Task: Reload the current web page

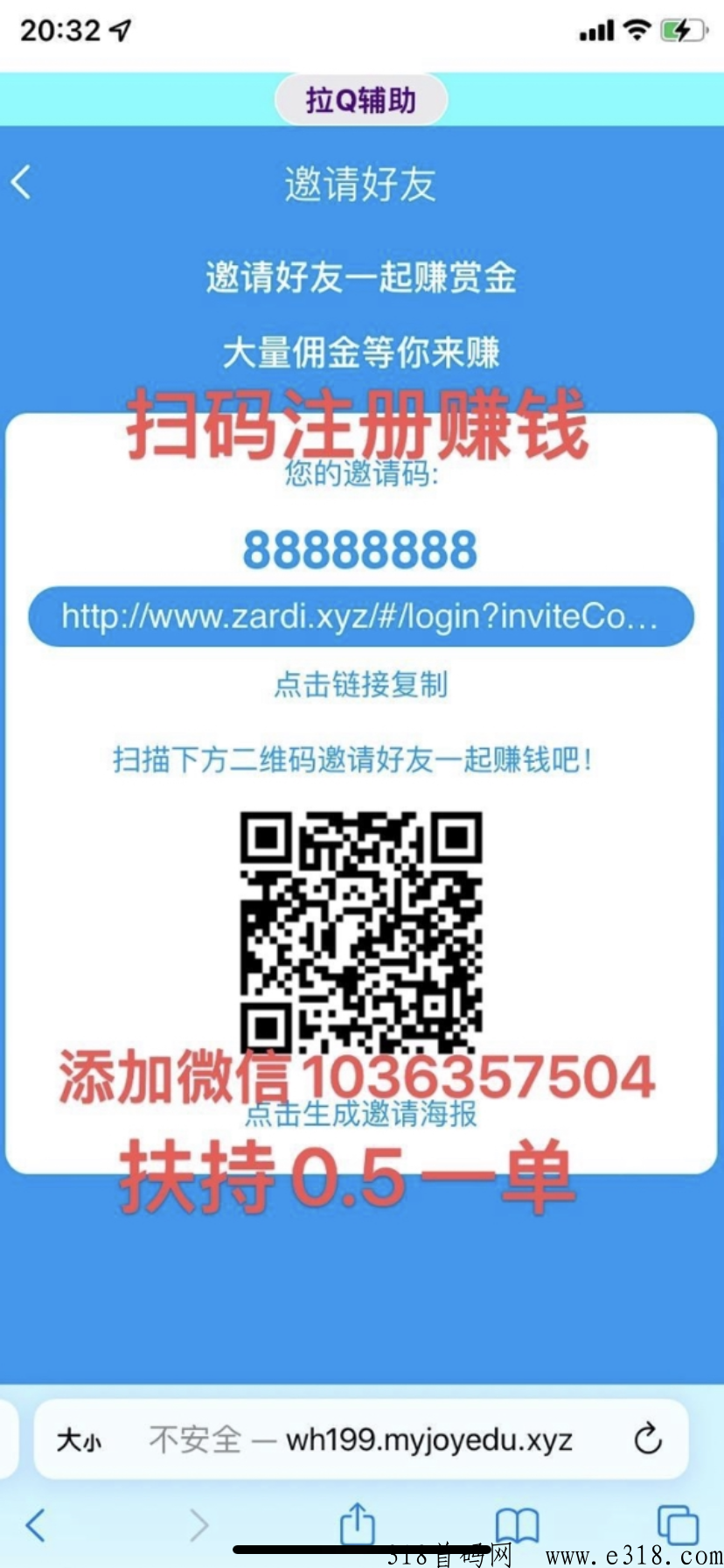Action: [647, 1439]
